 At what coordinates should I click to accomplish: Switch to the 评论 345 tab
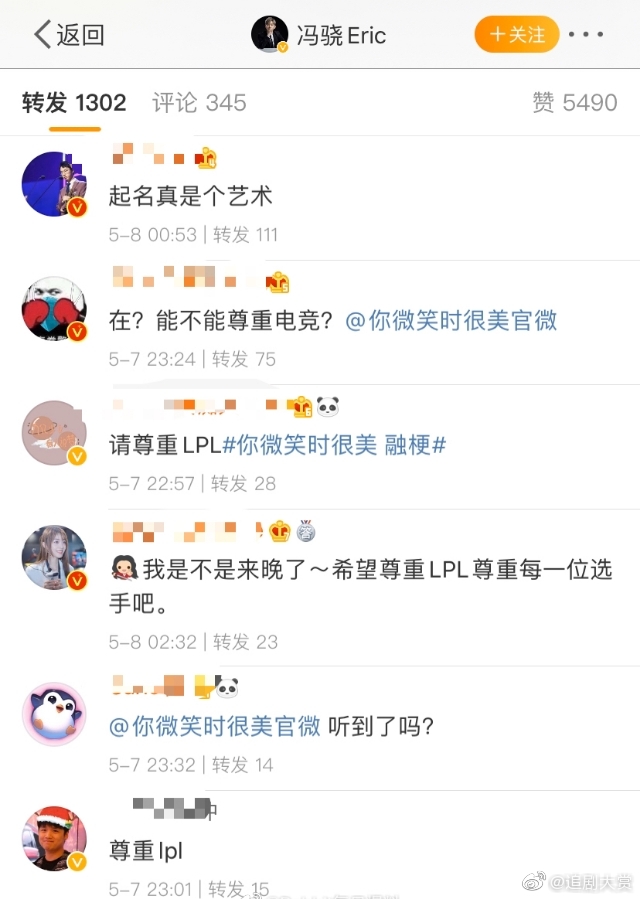click(199, 102)
